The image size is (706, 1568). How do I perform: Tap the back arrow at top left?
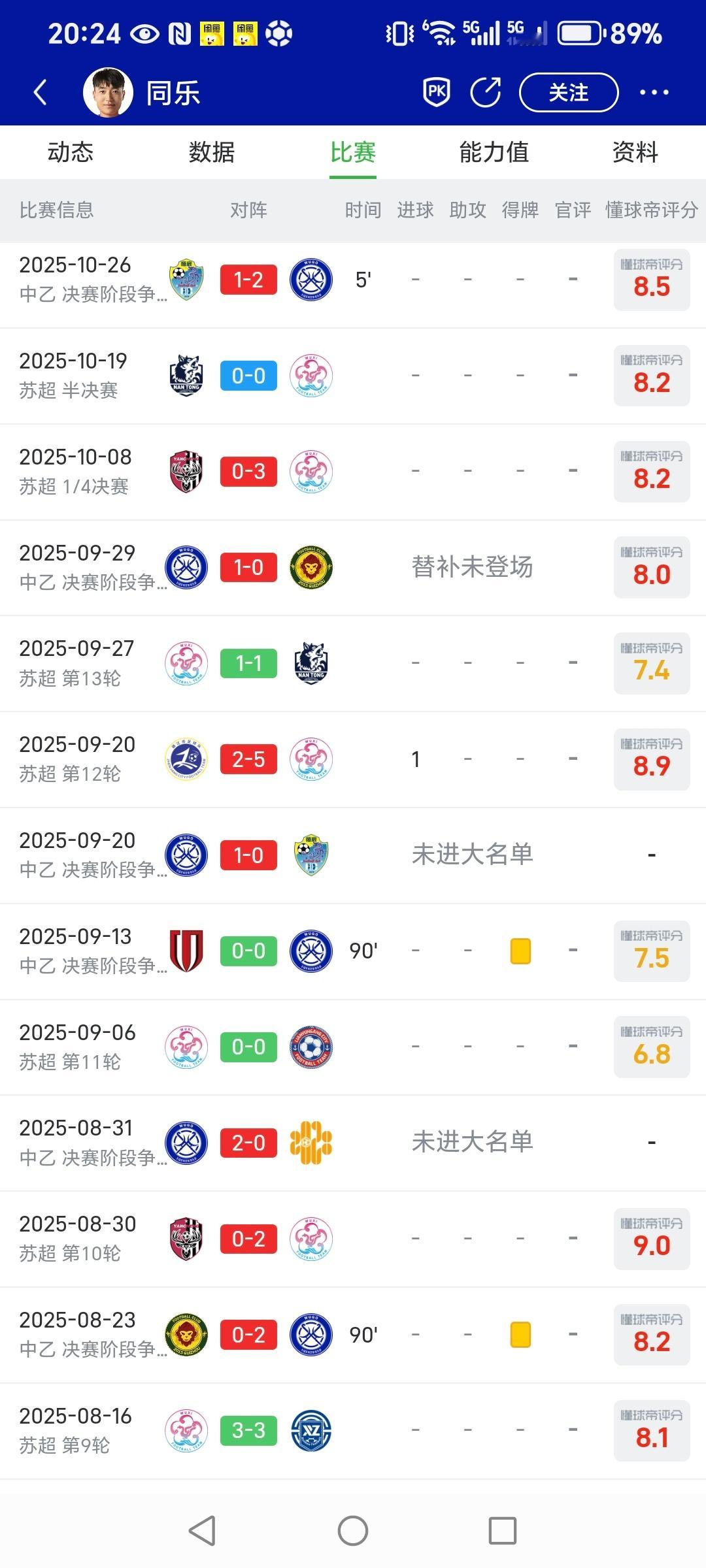[41, 91]
